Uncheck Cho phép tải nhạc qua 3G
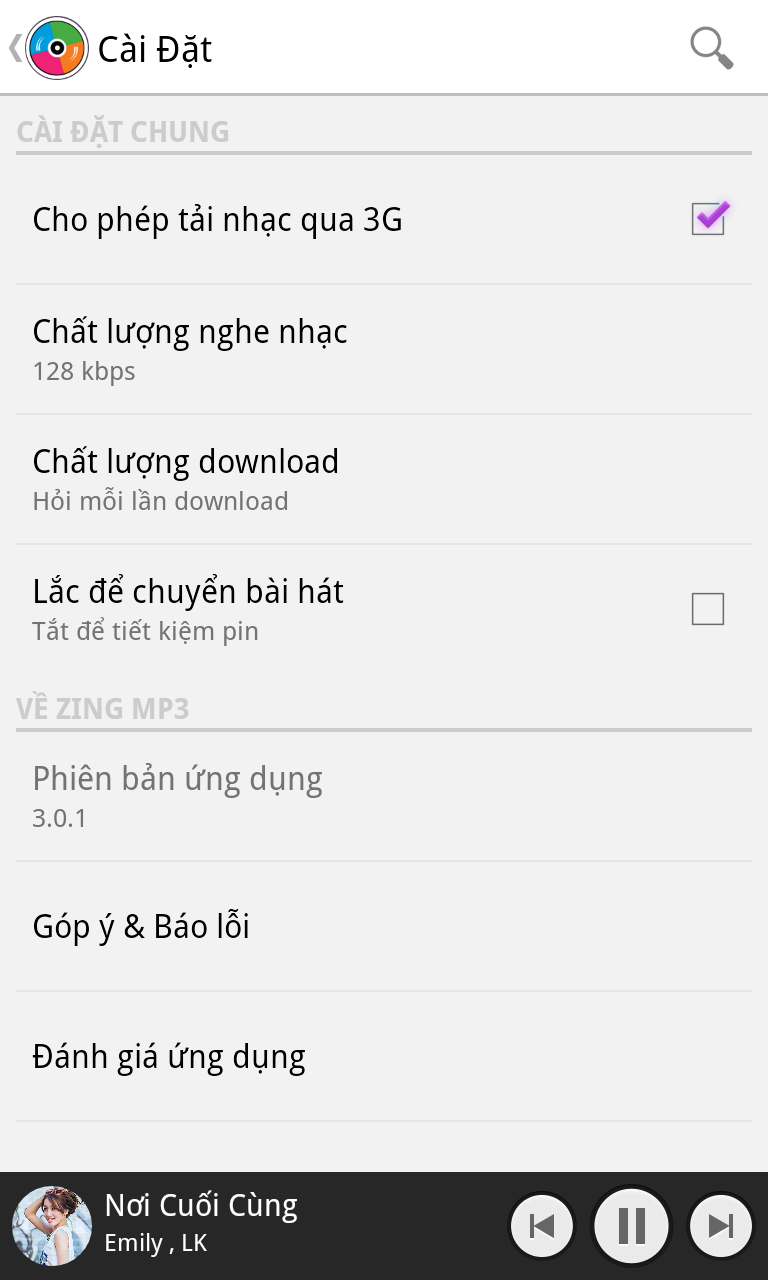This screenshot has width=768, height=1280. (708, 218)
